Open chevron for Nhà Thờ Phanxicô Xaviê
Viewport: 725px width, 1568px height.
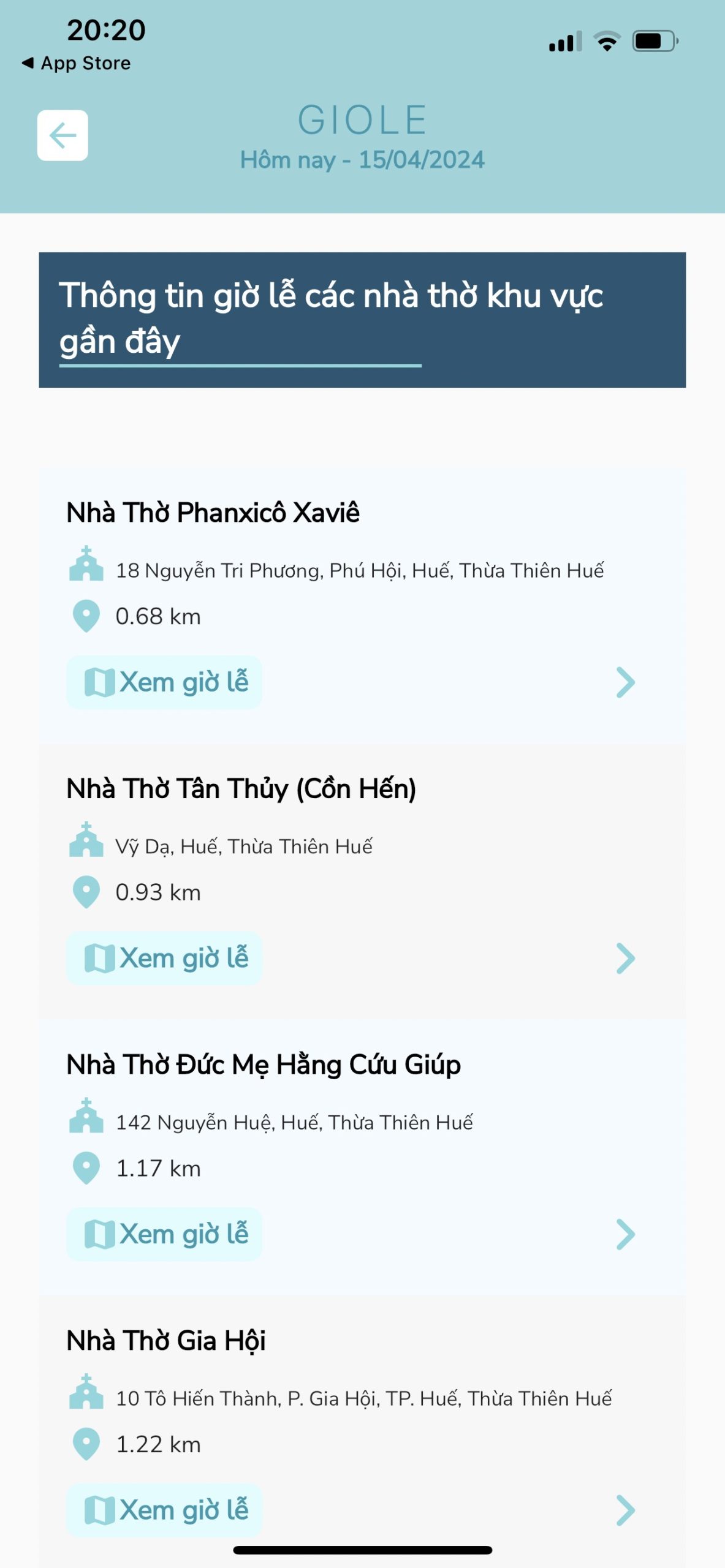[625, 682]
